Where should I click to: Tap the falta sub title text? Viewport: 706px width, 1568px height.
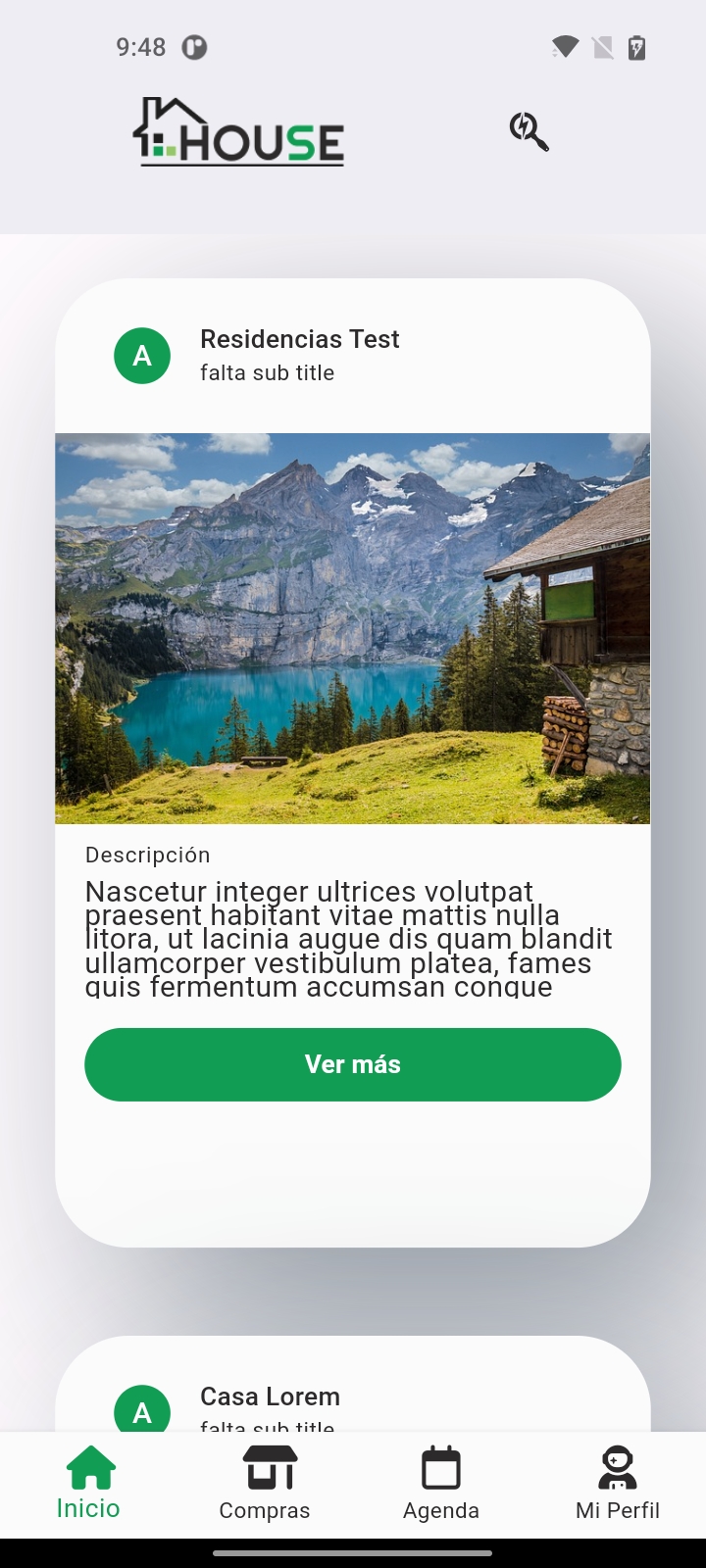pyautogui.click(x=267, y=372)
